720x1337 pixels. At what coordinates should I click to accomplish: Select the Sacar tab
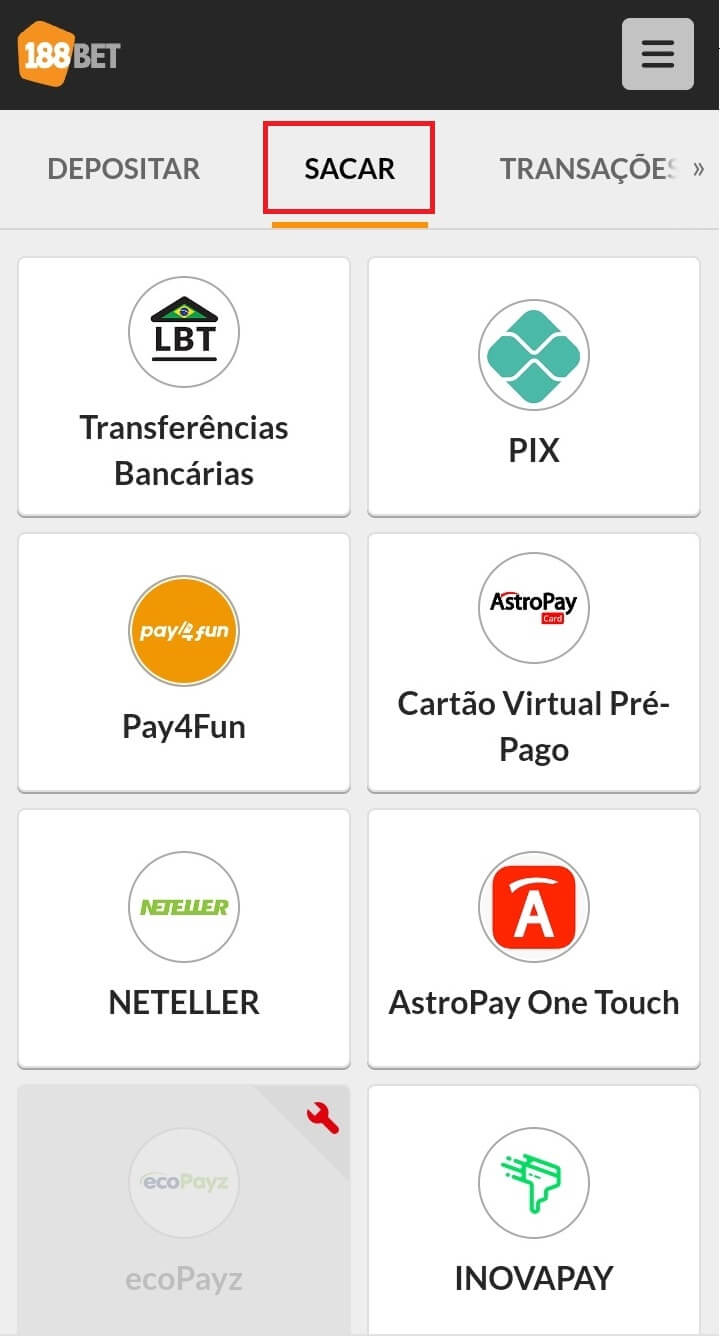tap(350, 168)
